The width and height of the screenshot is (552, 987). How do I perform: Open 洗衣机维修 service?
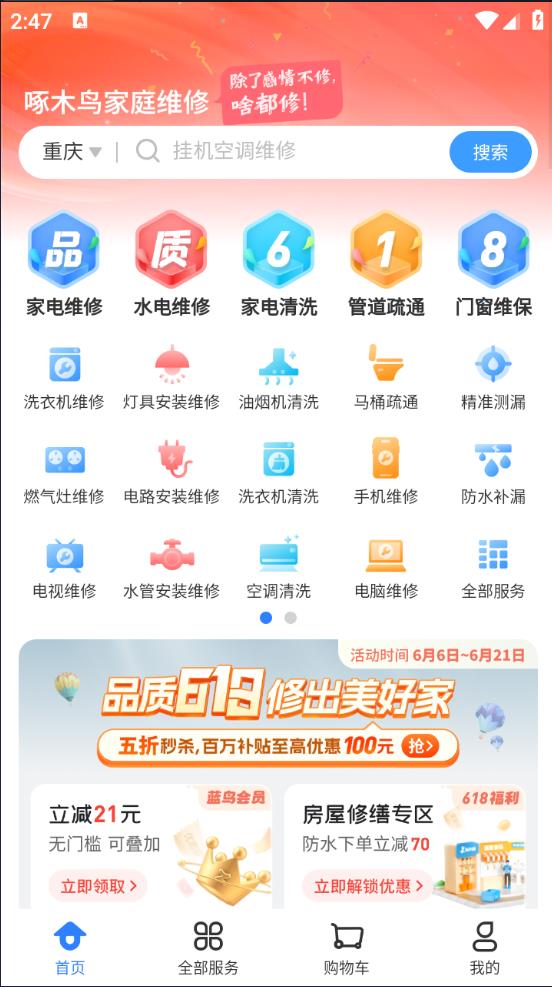tap(64, 378)
